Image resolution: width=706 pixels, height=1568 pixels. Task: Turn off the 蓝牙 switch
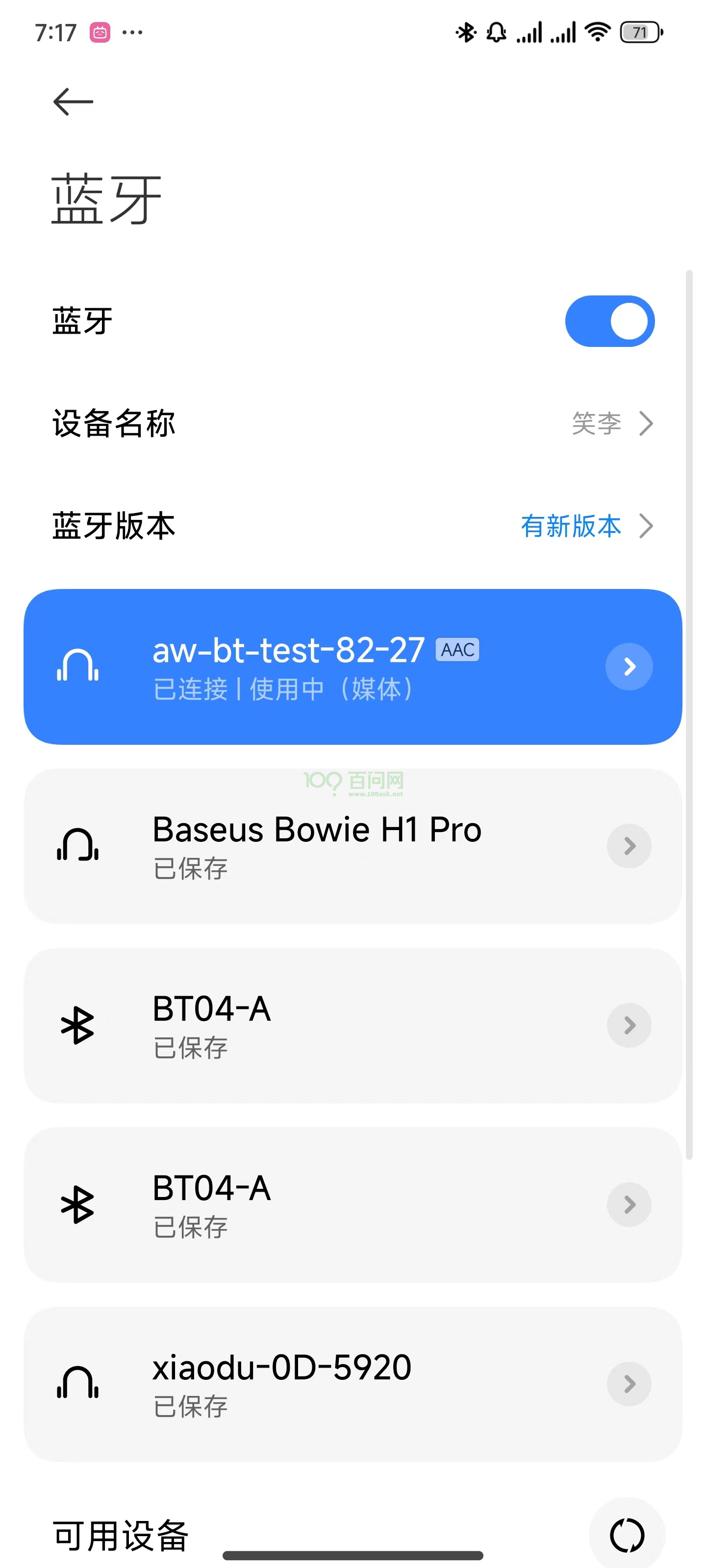609,321
